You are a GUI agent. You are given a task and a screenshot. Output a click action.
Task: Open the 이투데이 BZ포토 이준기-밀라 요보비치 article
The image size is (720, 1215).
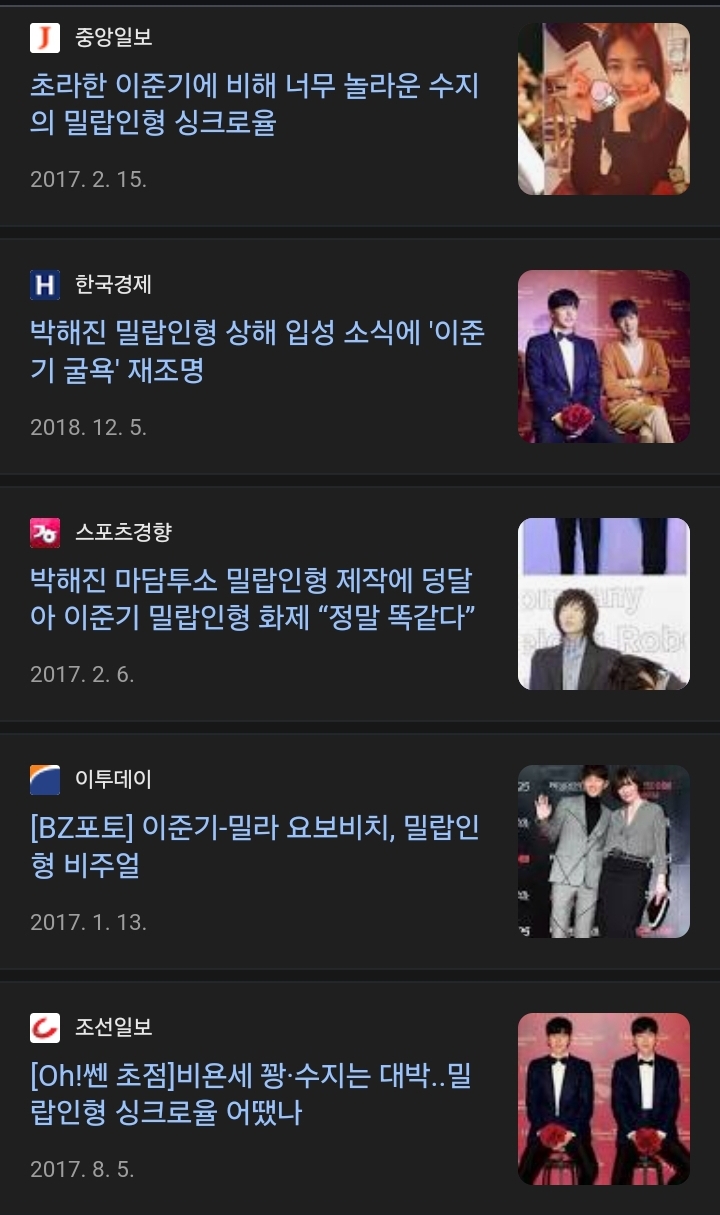pyautogui.click(x=255, y=846)
